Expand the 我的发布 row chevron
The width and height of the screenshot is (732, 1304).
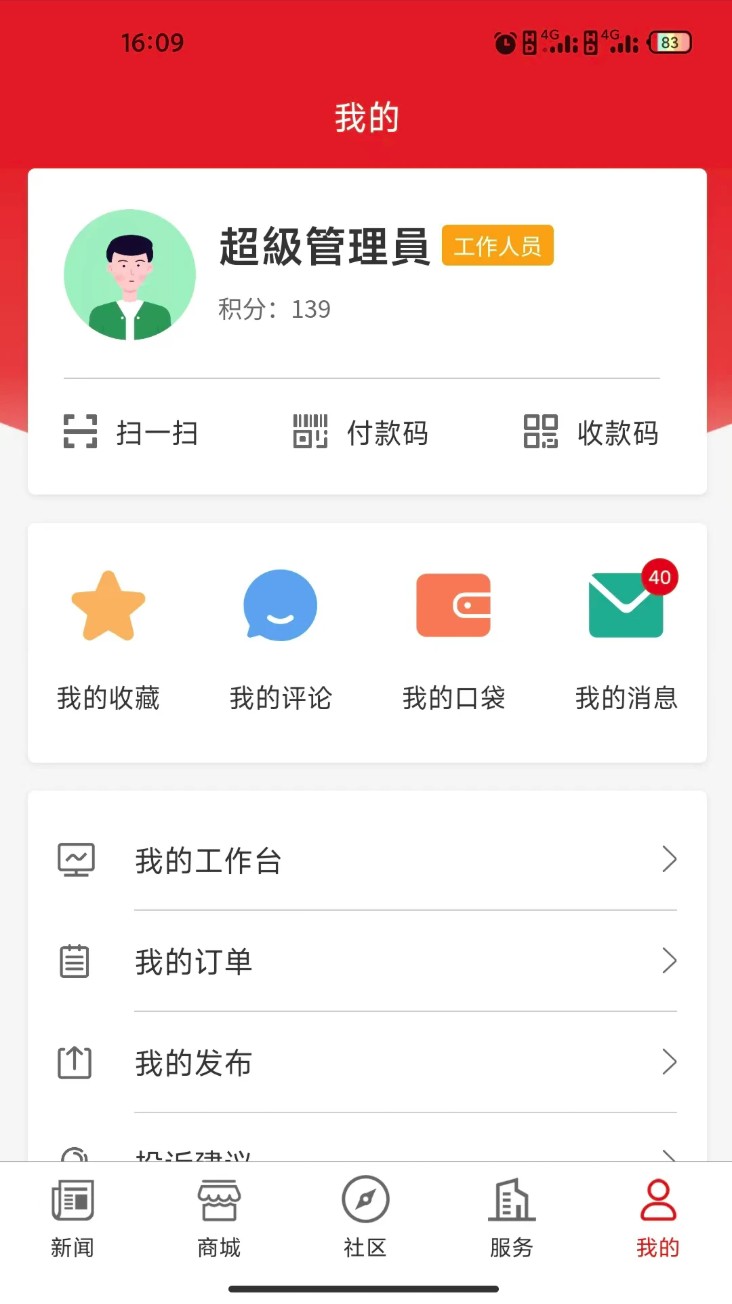coord(668,1062)
